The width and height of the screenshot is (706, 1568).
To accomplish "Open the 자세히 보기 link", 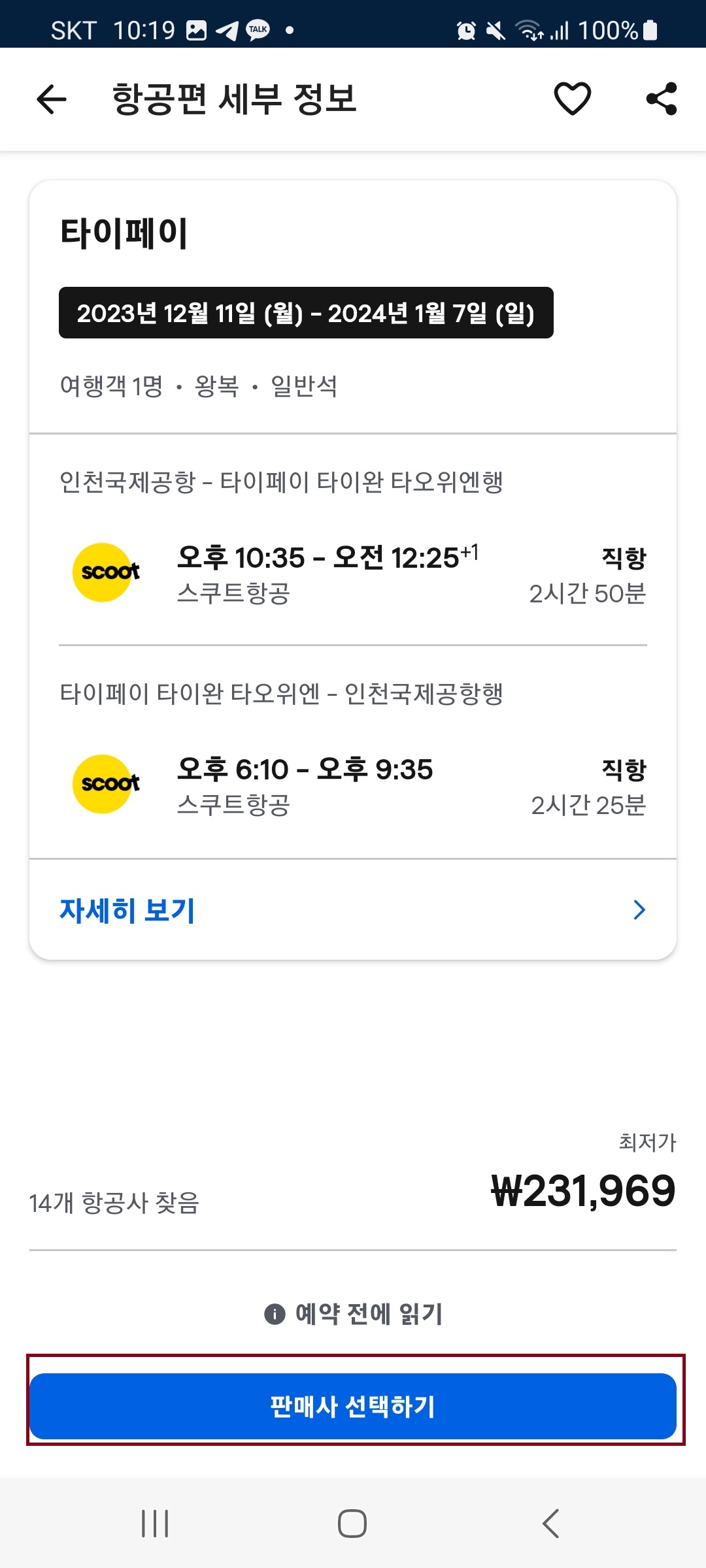I will [x=127, y=909].
